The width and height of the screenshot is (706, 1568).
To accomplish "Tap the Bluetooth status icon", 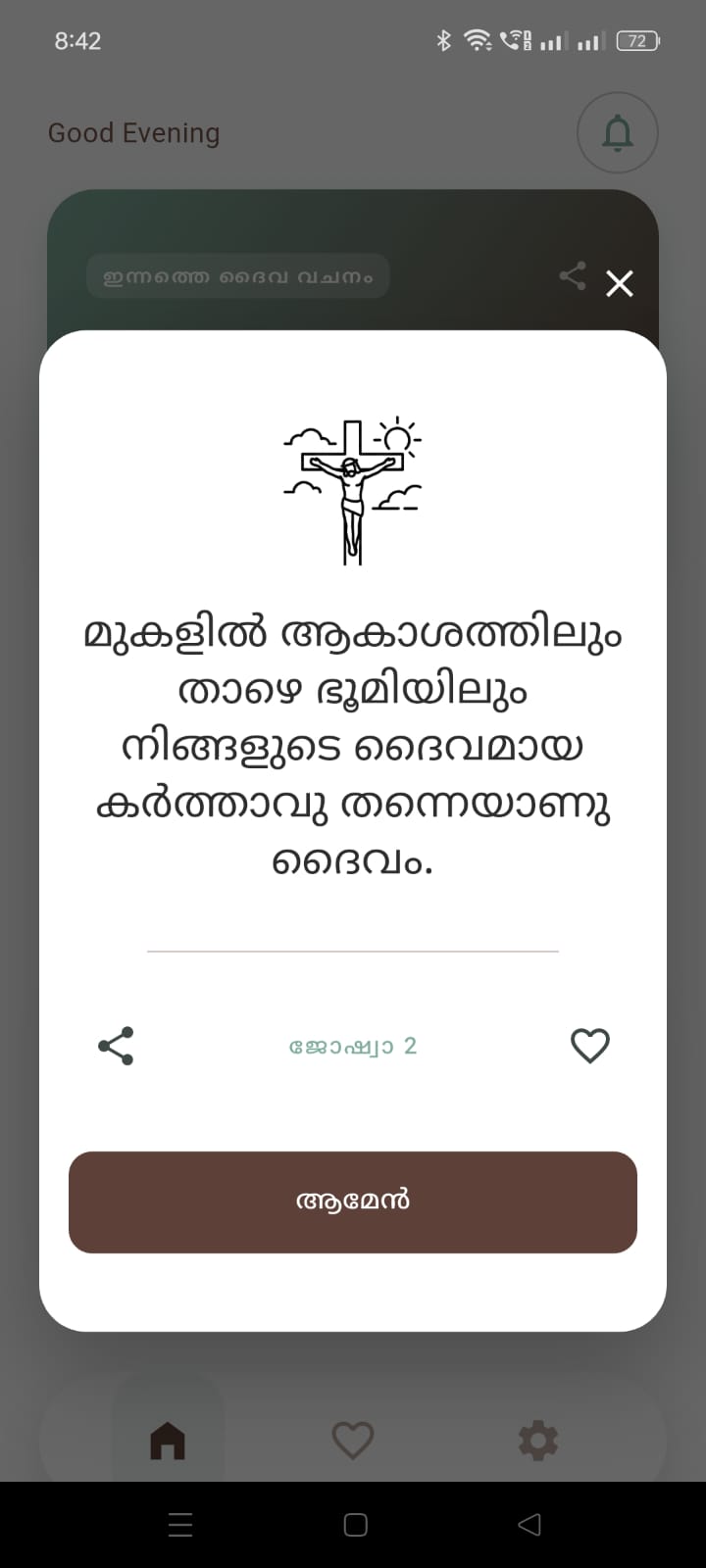I will pos(443,40).
